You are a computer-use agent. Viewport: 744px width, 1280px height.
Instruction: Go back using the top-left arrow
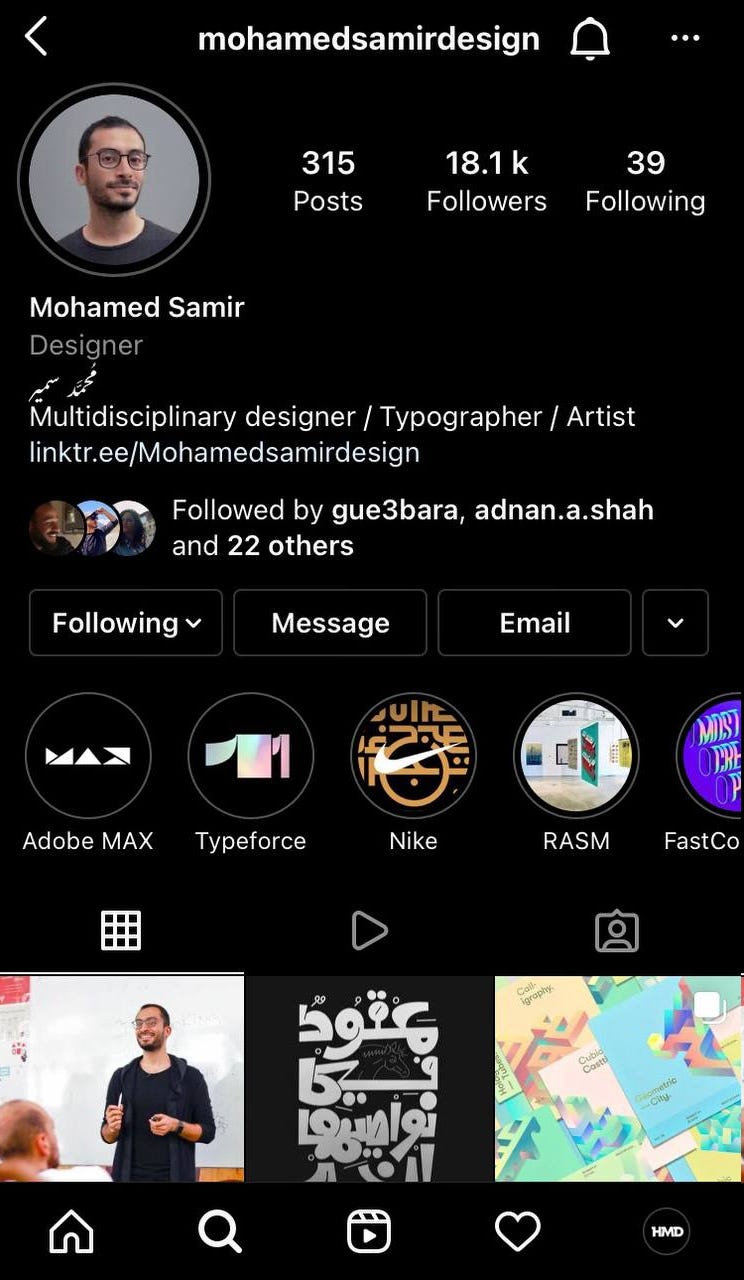[x=36, y=38]
